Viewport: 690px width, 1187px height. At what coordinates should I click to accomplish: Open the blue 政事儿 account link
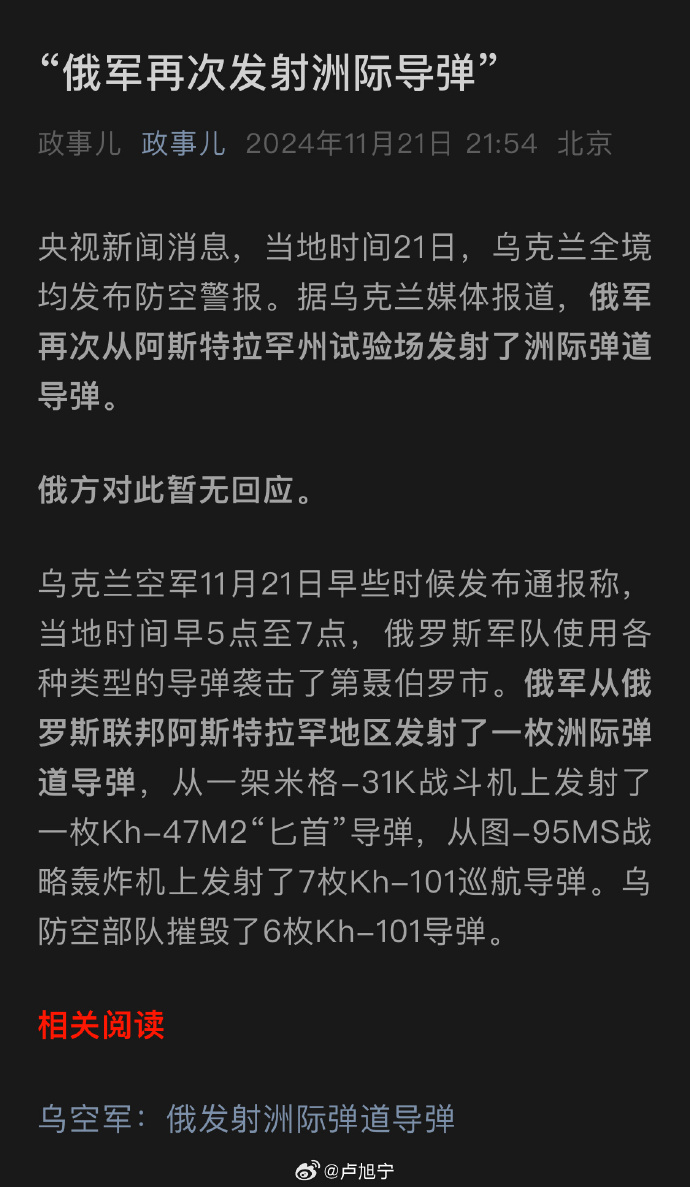[x=183, y=143]
